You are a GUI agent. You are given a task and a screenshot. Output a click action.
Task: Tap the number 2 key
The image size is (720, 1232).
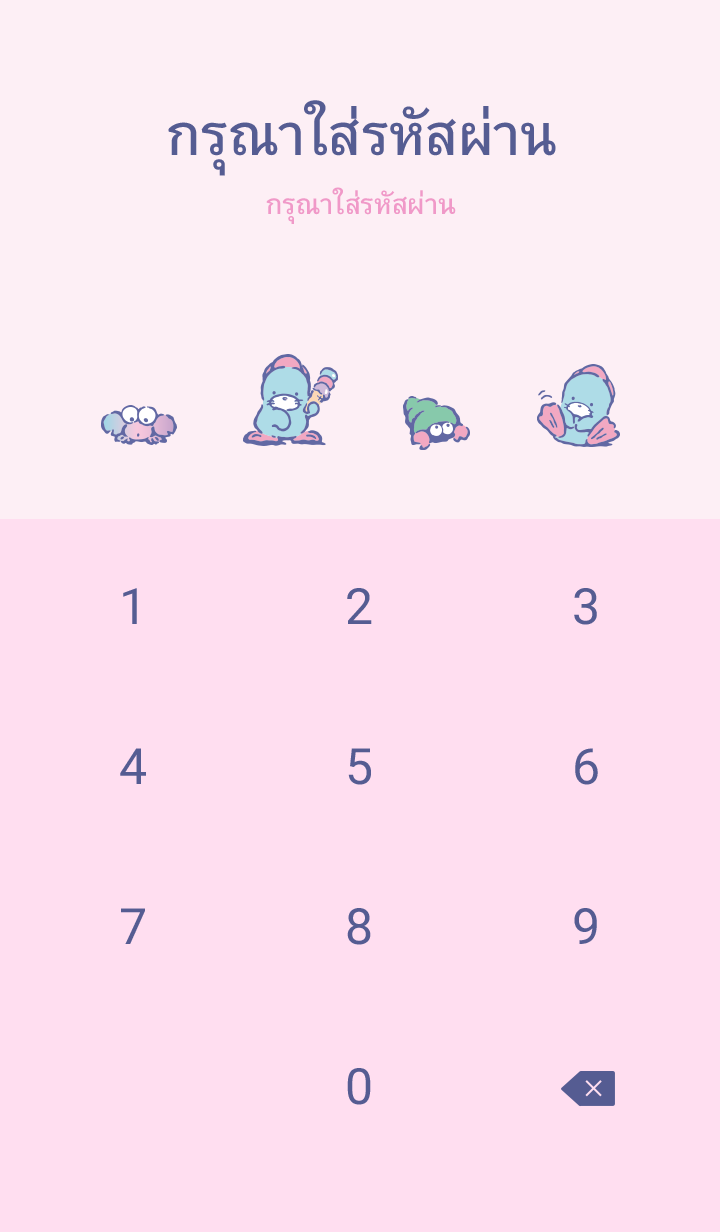click(x=359, y=608)
